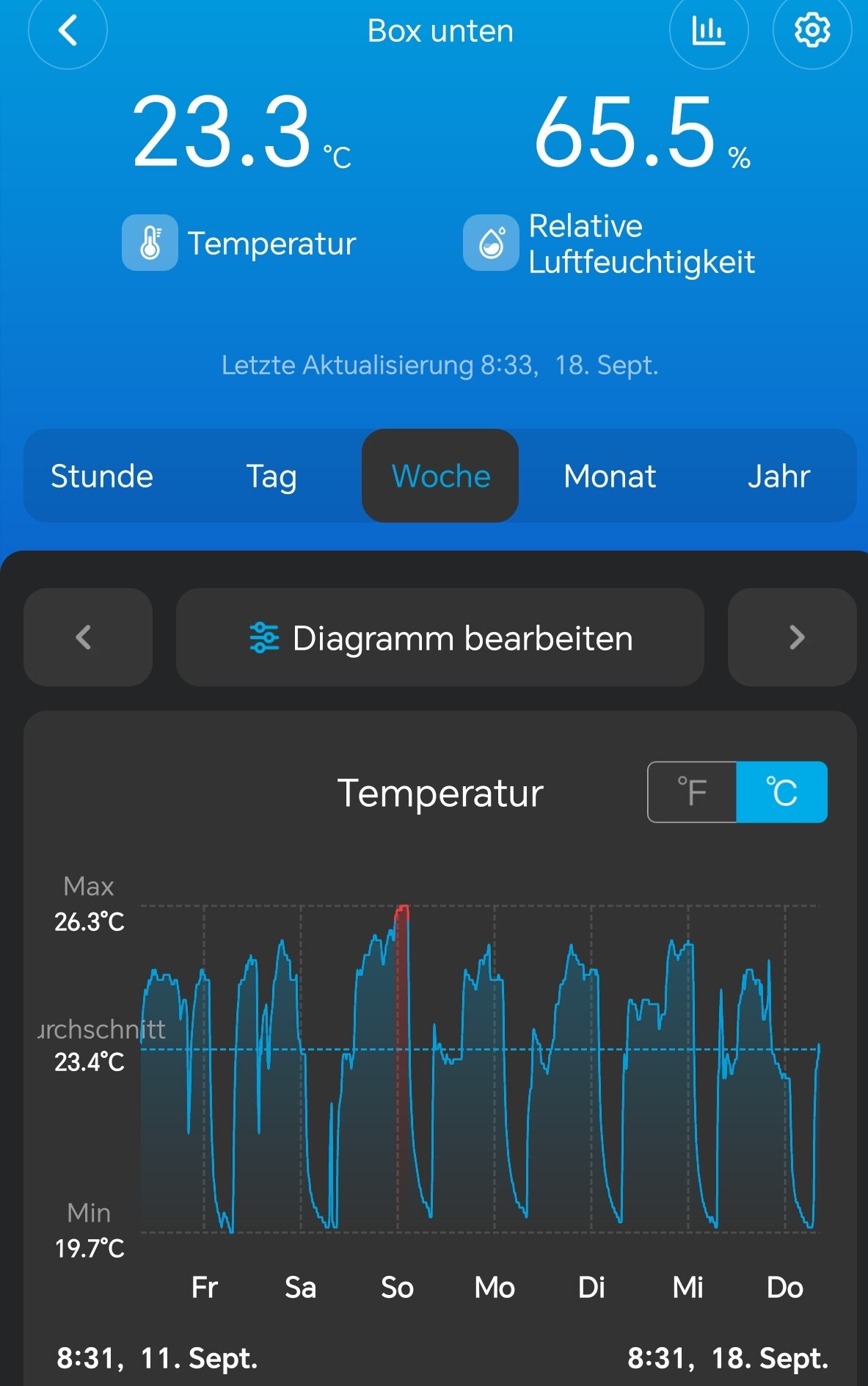
Task: Select the Tag time range
Action: 271,476
